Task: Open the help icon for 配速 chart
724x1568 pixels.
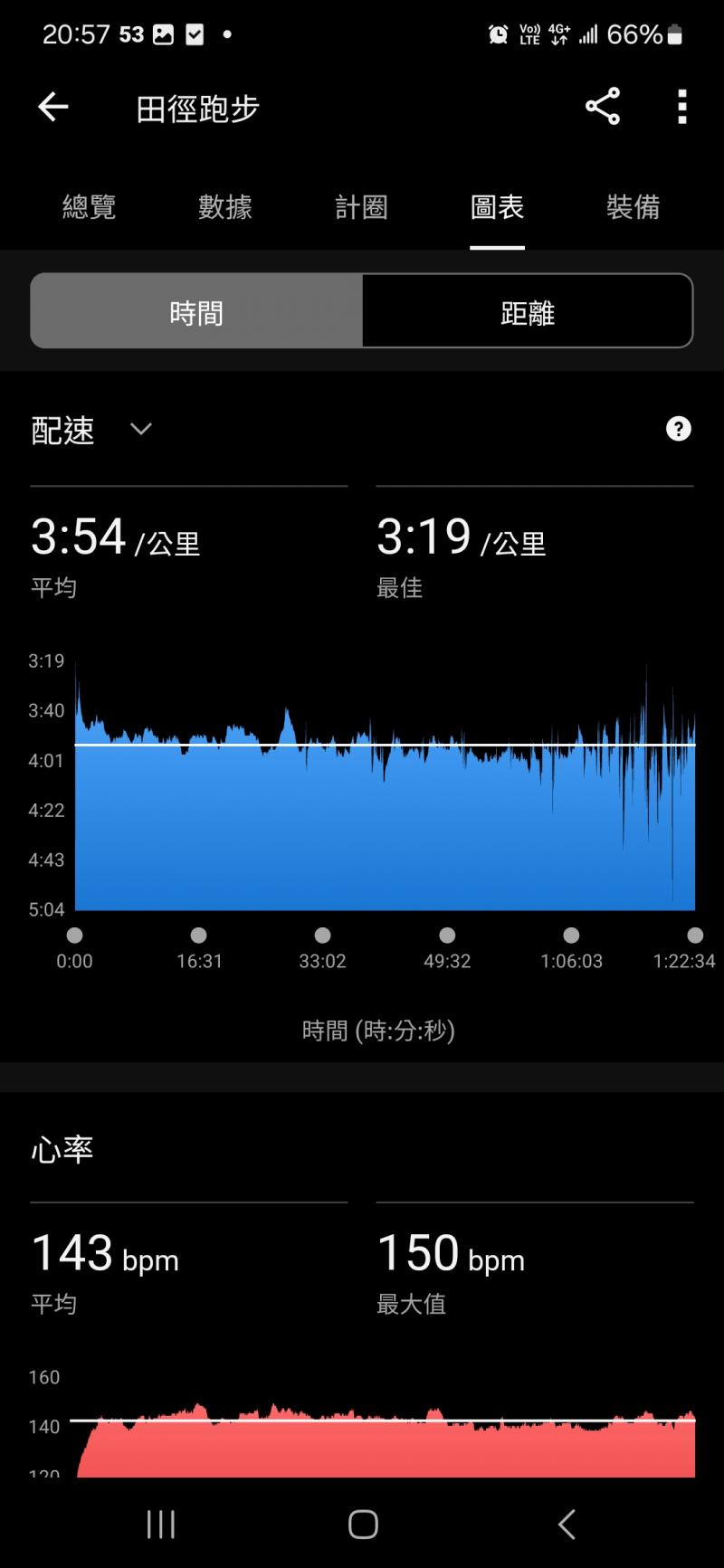Action: (x=678, y=429)
